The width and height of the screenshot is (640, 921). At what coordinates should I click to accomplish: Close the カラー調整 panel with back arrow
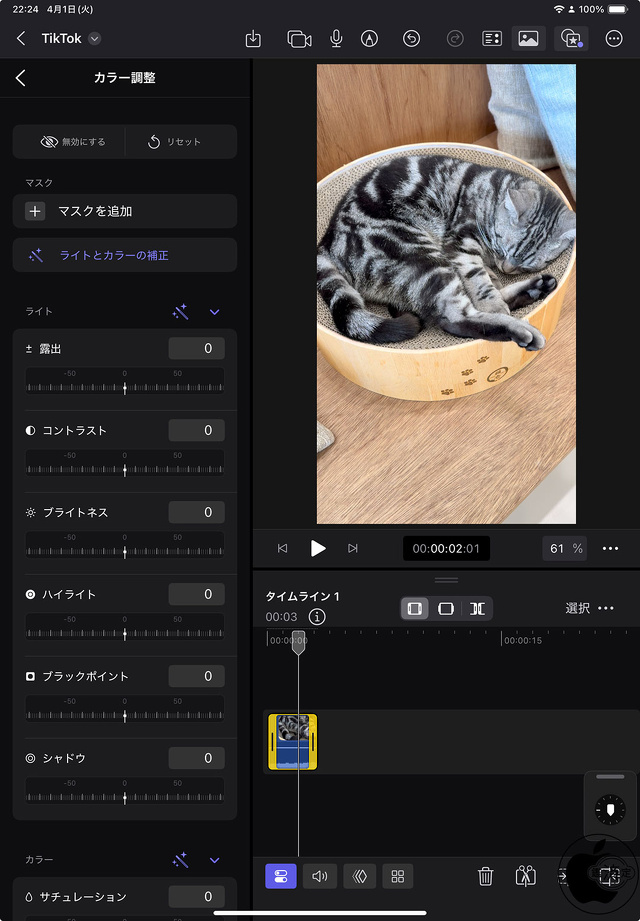[21, 78]
